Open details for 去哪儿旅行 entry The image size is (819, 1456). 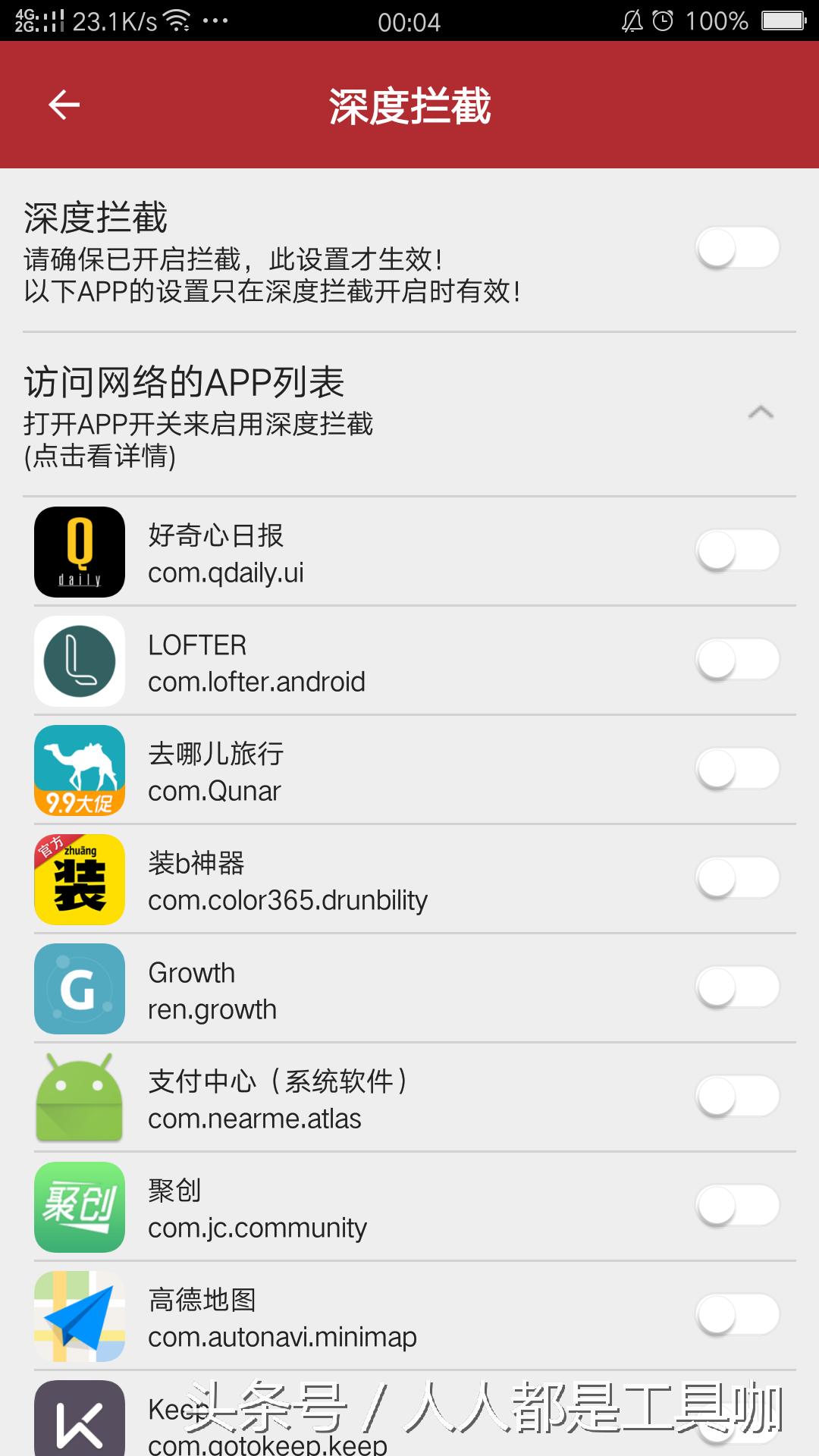(303, 770)
